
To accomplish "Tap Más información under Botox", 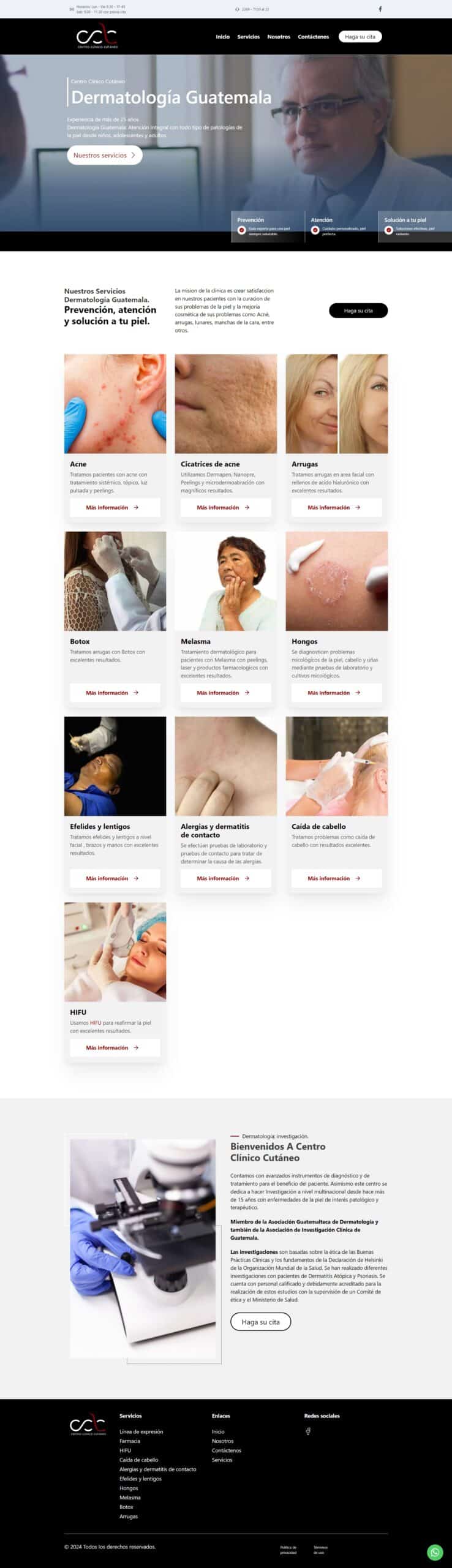I will click(x=115, y=693).
